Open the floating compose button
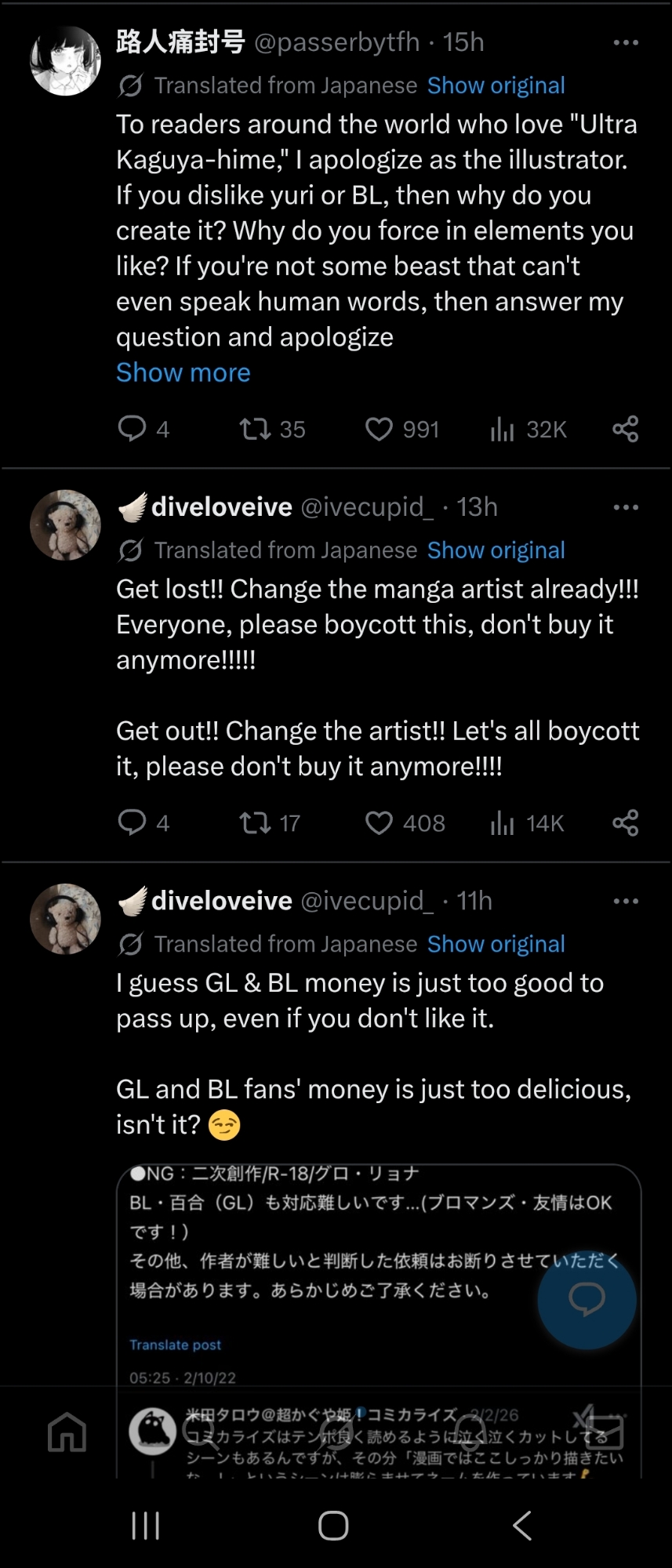Viewport: 672px width, 1568px height. 587,1299
